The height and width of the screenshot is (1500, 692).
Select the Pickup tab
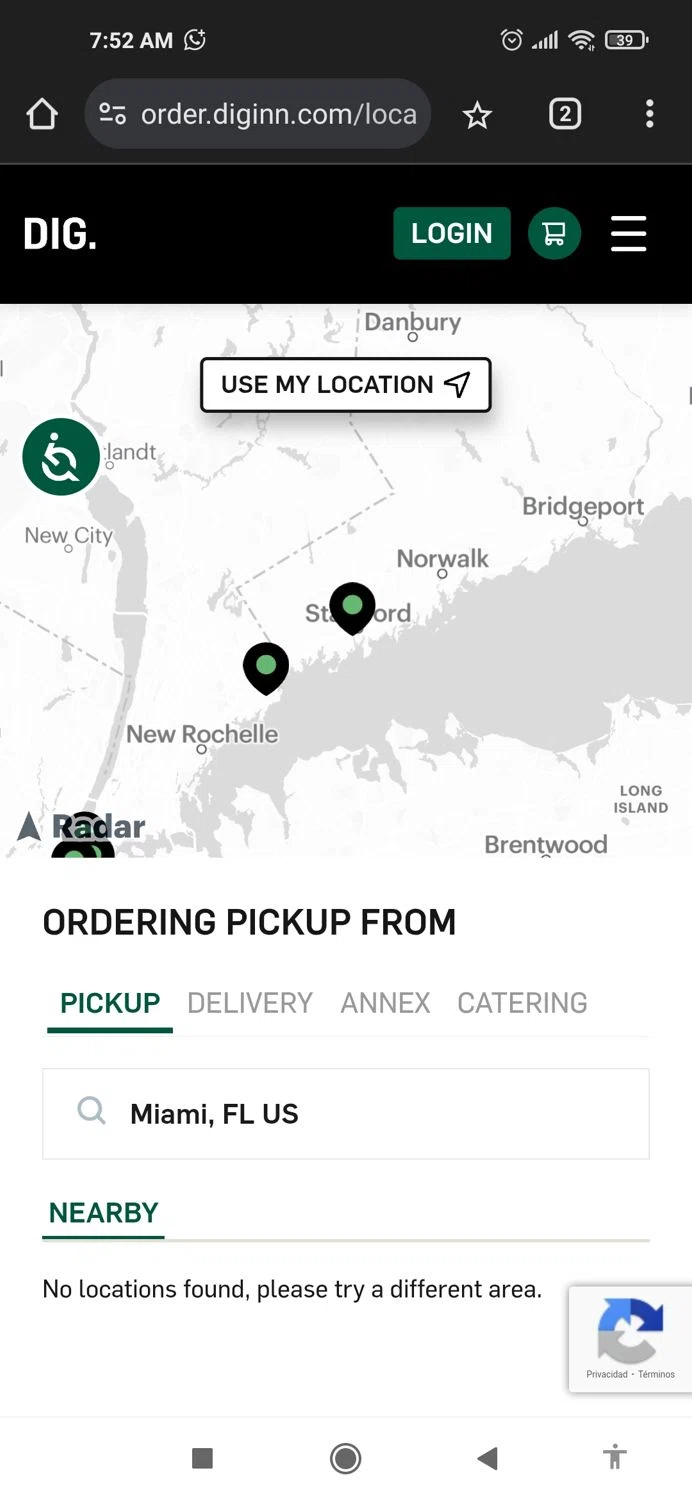110,1003
